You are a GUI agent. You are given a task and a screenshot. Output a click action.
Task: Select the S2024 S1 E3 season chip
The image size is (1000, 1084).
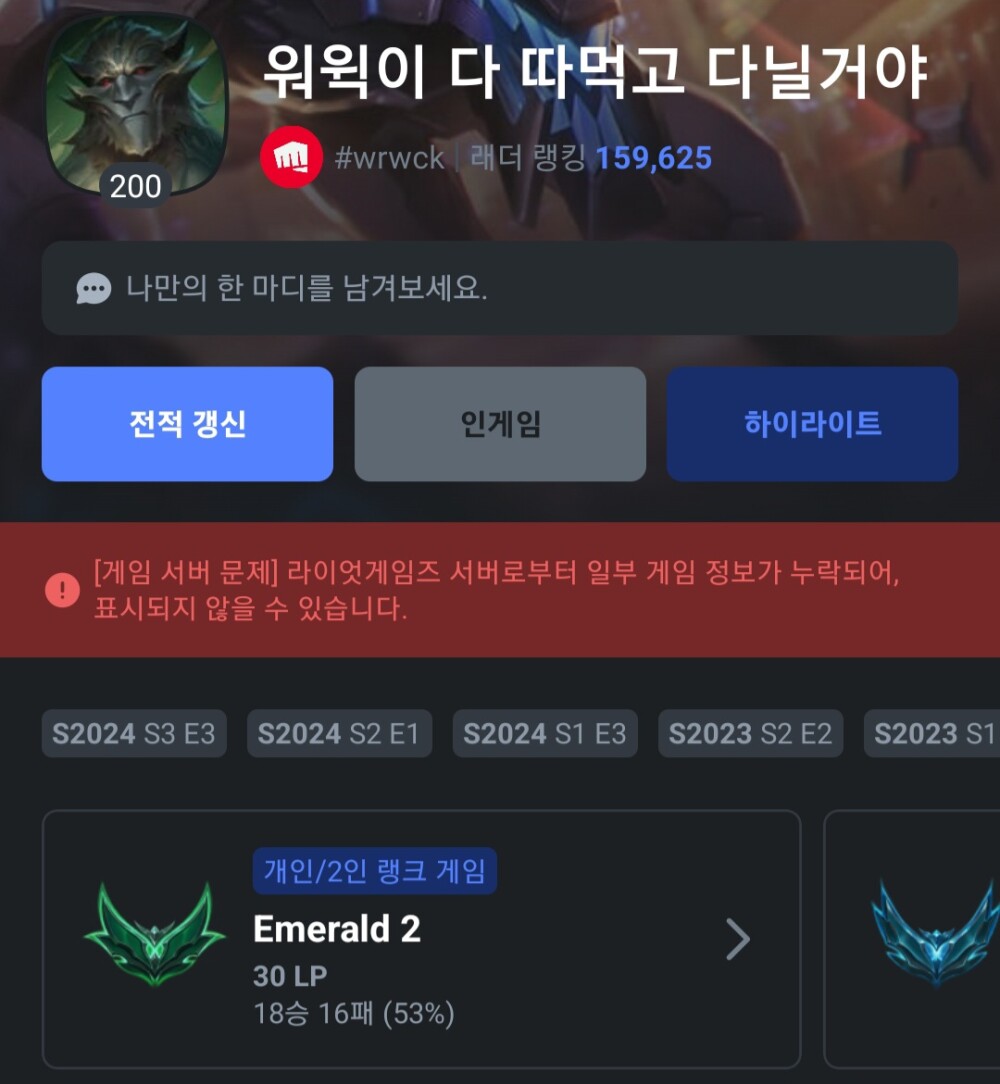[545, 734]
